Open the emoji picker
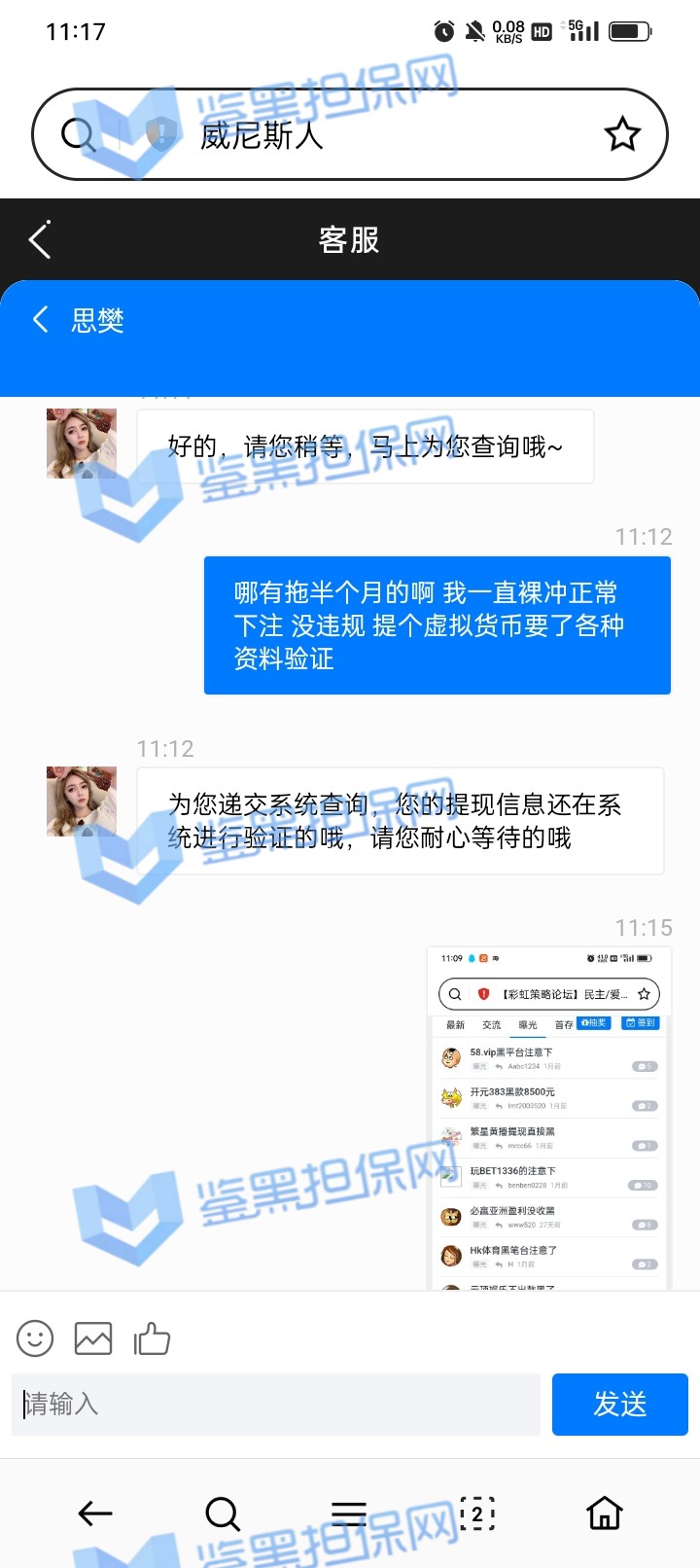Screen dimensions: 700x1568 [35, 1338]
